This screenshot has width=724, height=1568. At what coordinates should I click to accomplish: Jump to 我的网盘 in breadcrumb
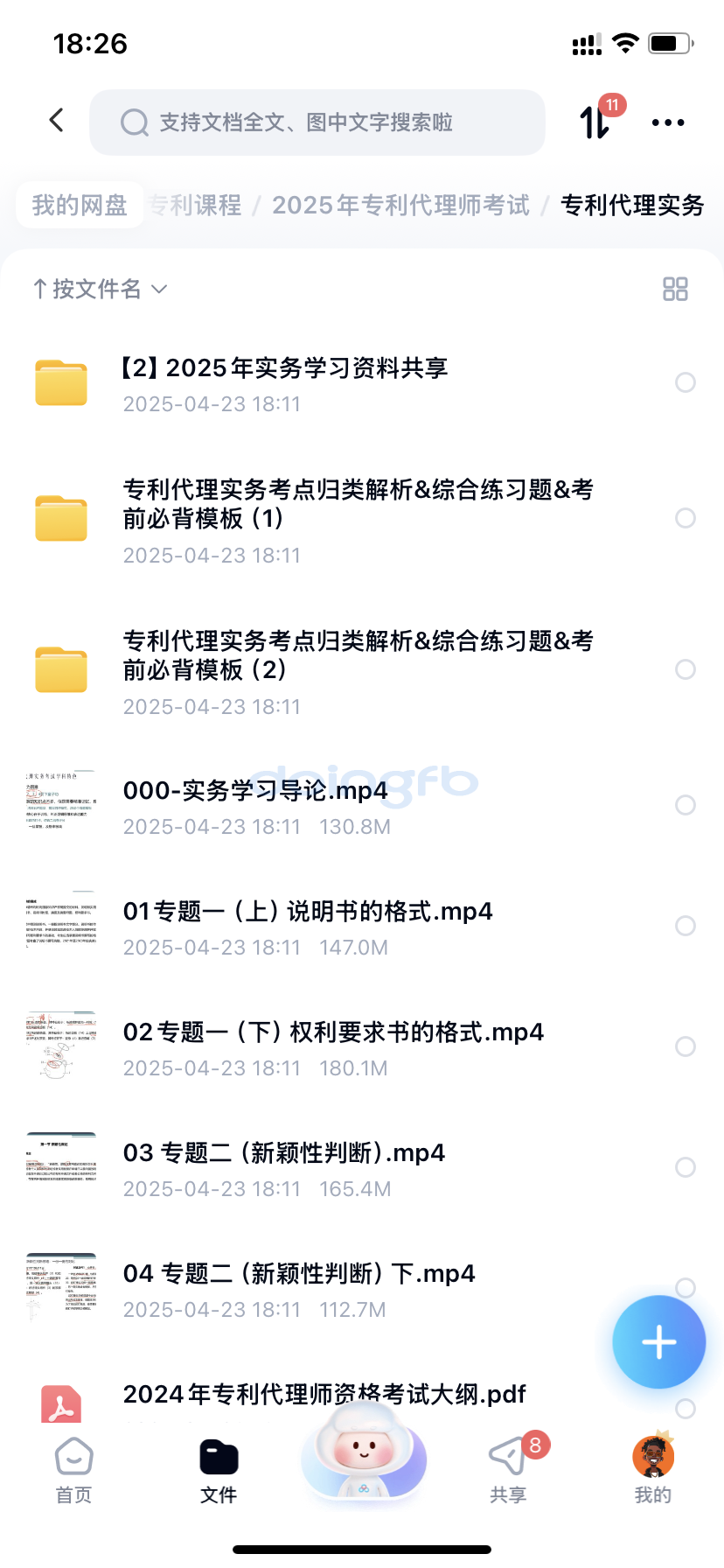[80, 206]
